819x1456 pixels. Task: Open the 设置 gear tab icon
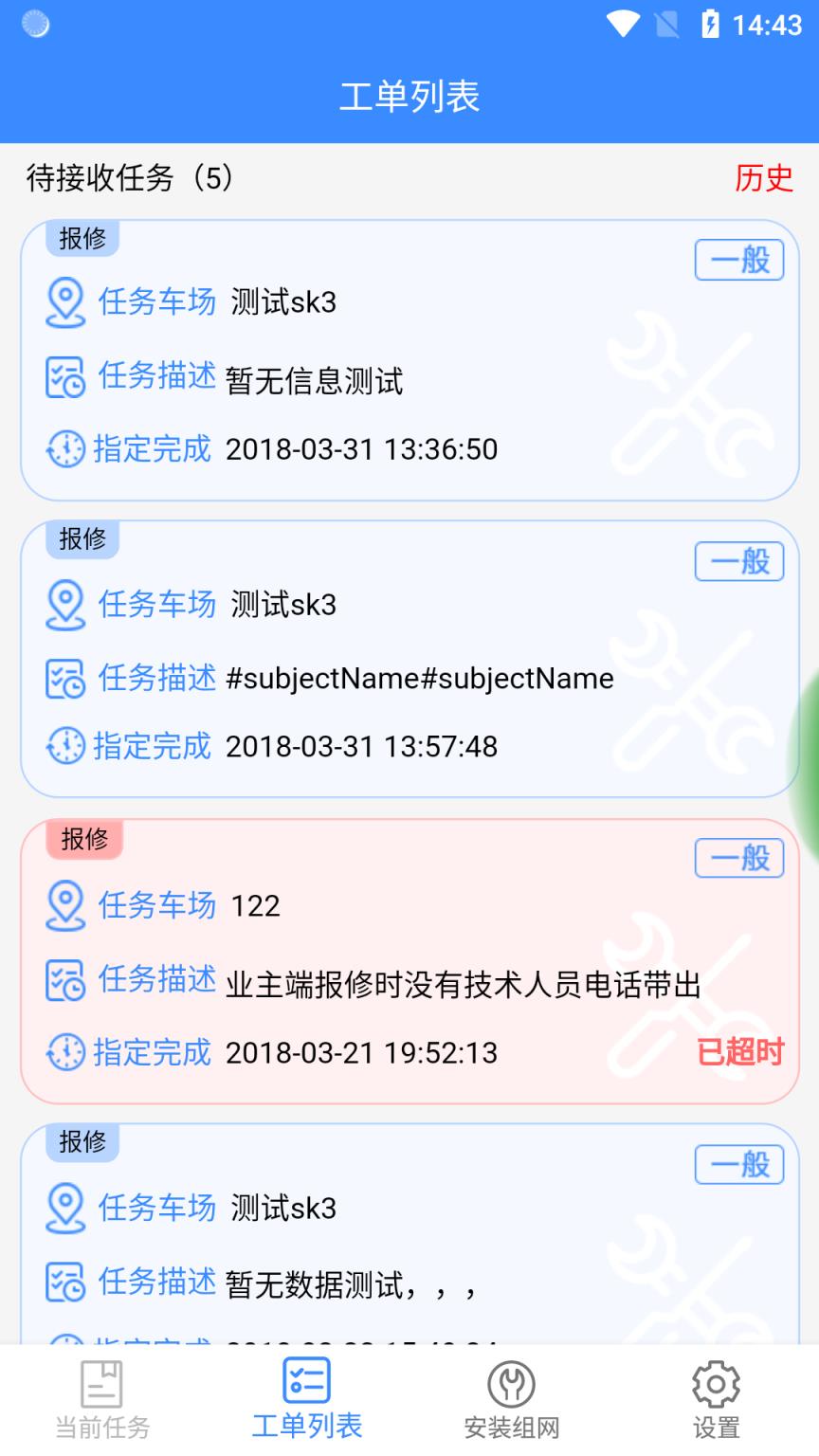(x=716, y=1385)
